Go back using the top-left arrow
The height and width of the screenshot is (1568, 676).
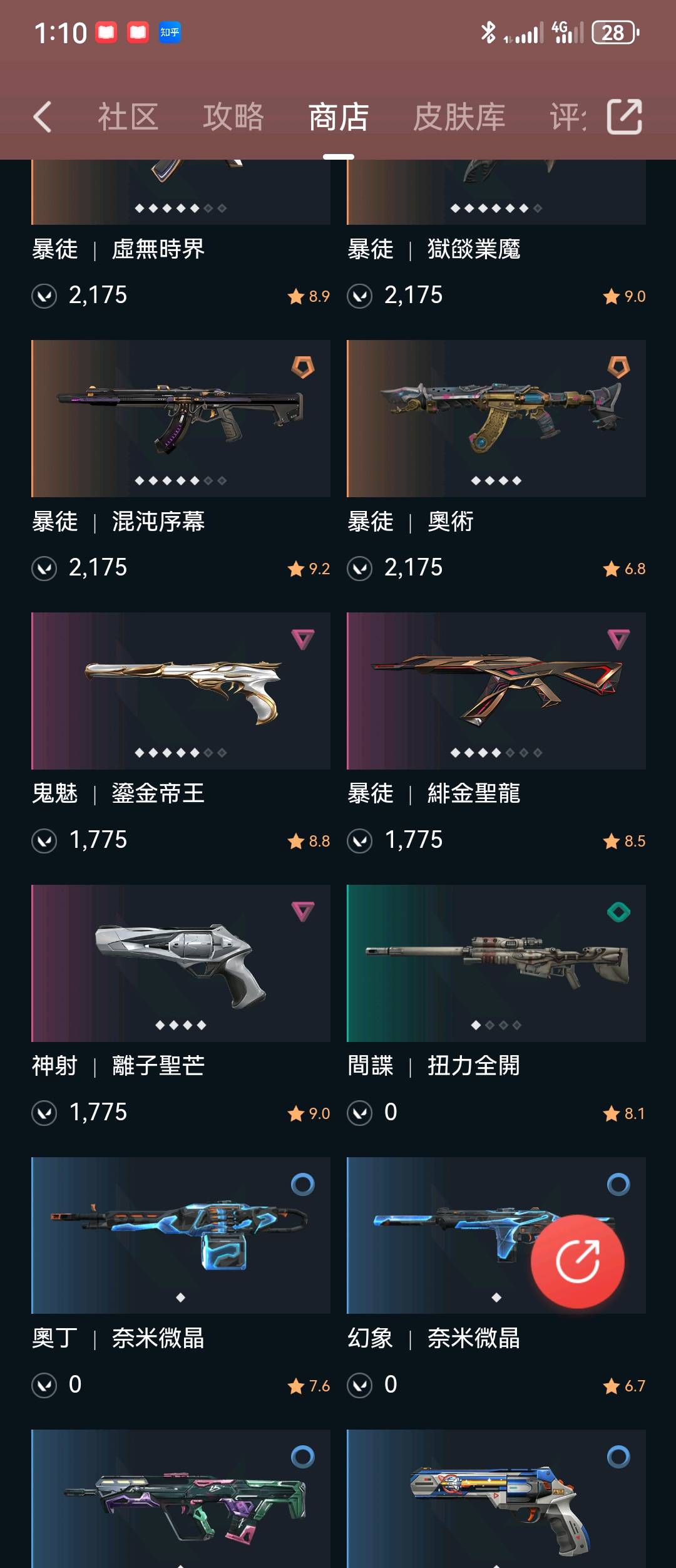[42, 117]
